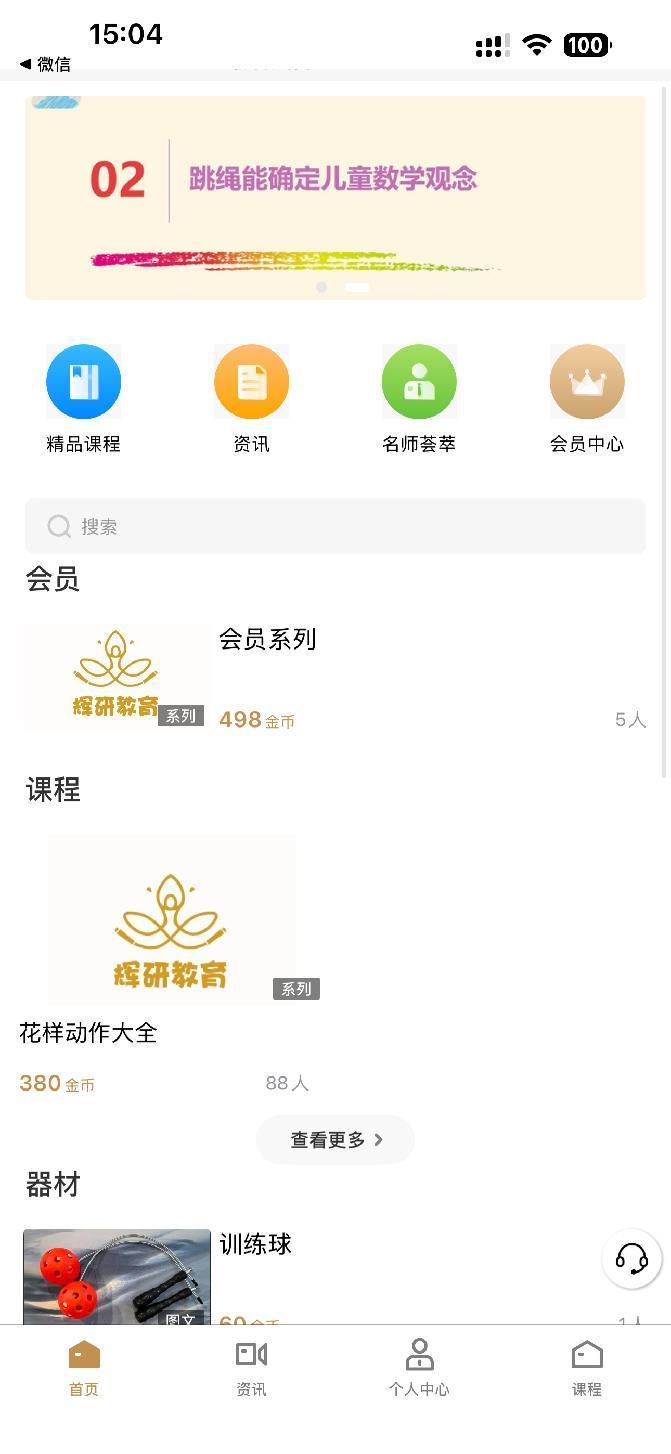Open 名师荟萃 teachers section
The image size is (671, 1454).
419,382
